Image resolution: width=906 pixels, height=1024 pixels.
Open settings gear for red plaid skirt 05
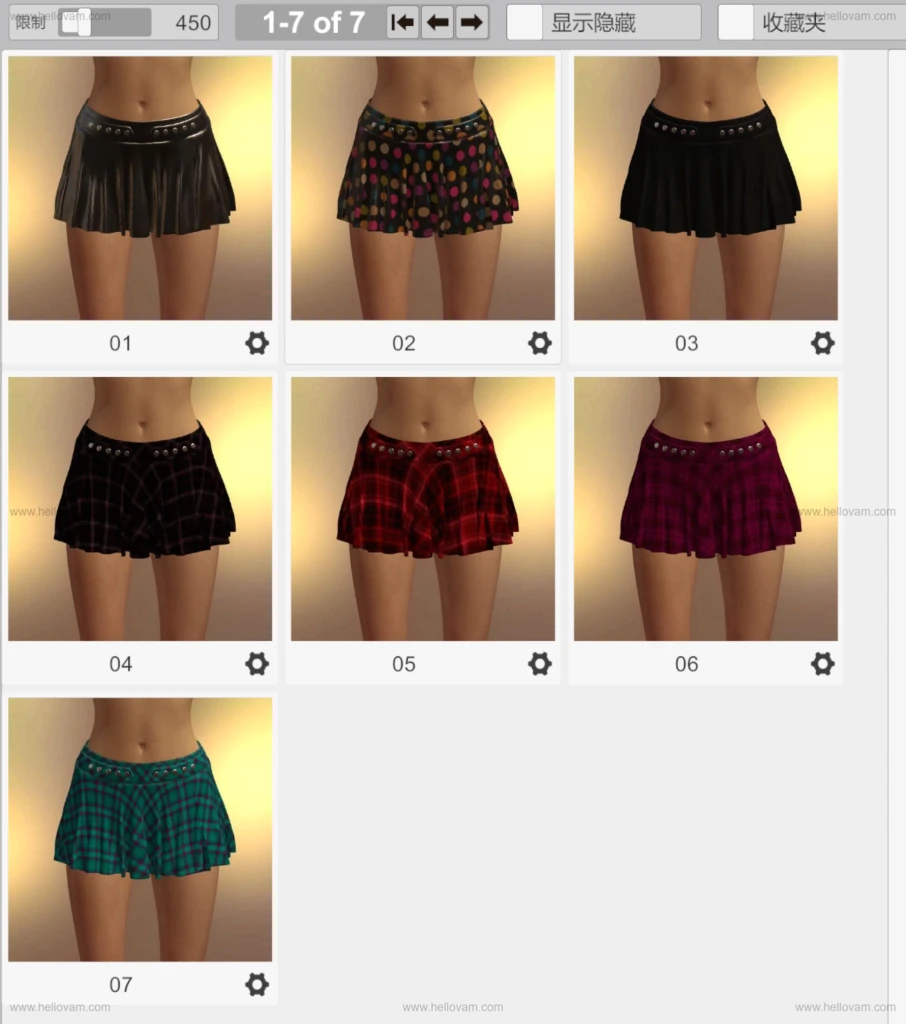pyautogui.click(x=540, y=664)
